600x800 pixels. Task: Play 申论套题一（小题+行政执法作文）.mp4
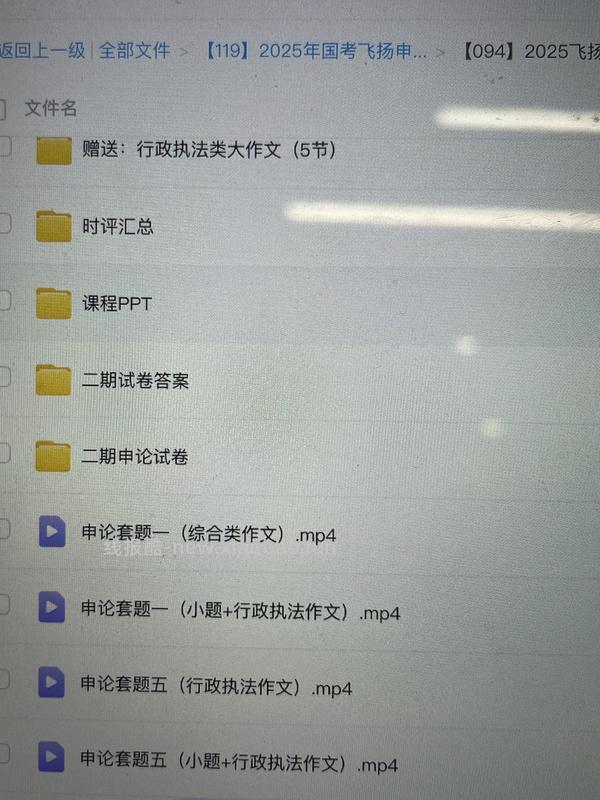tap(240, 611)
